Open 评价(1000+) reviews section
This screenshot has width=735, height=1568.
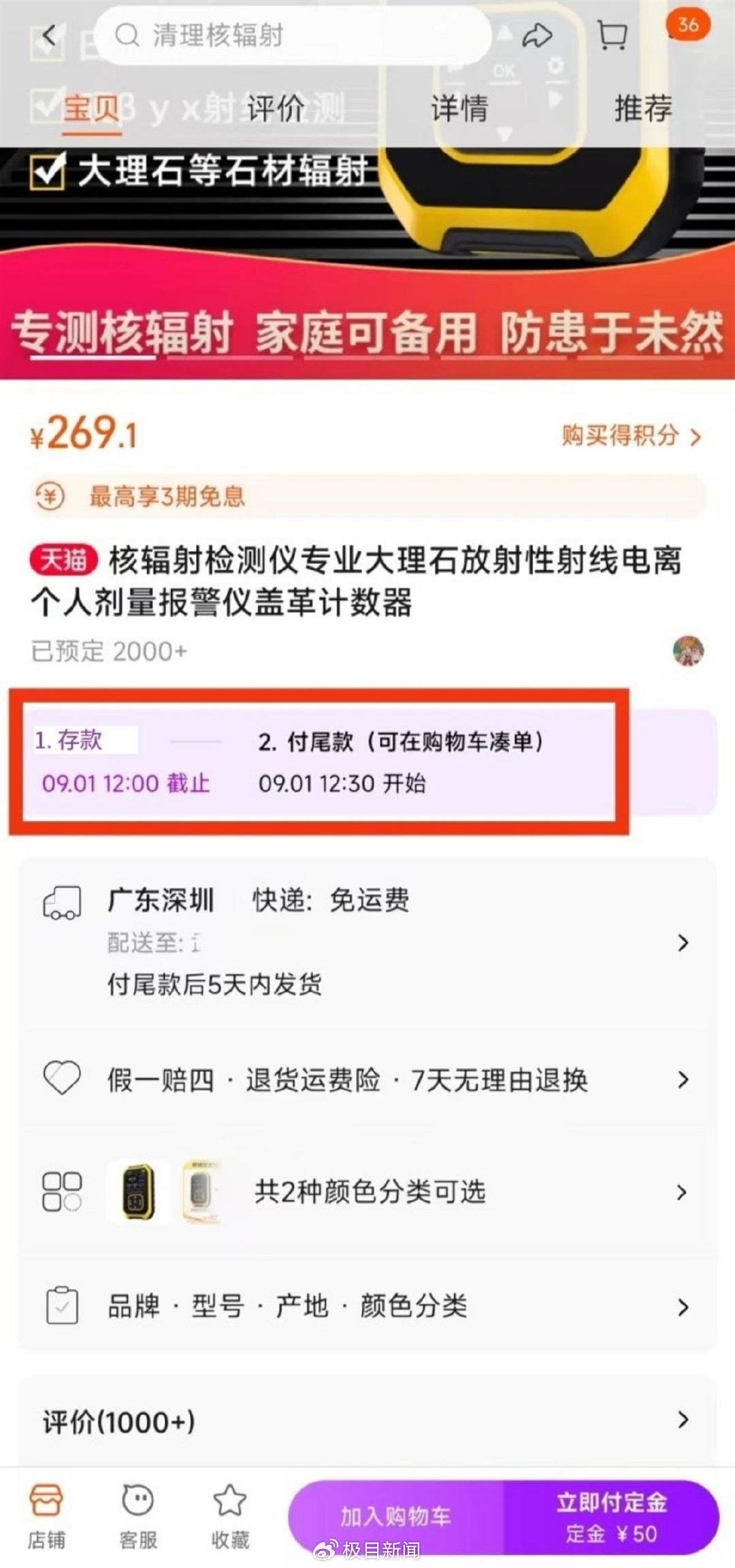pyautogui.click(x=367, y=1422)
